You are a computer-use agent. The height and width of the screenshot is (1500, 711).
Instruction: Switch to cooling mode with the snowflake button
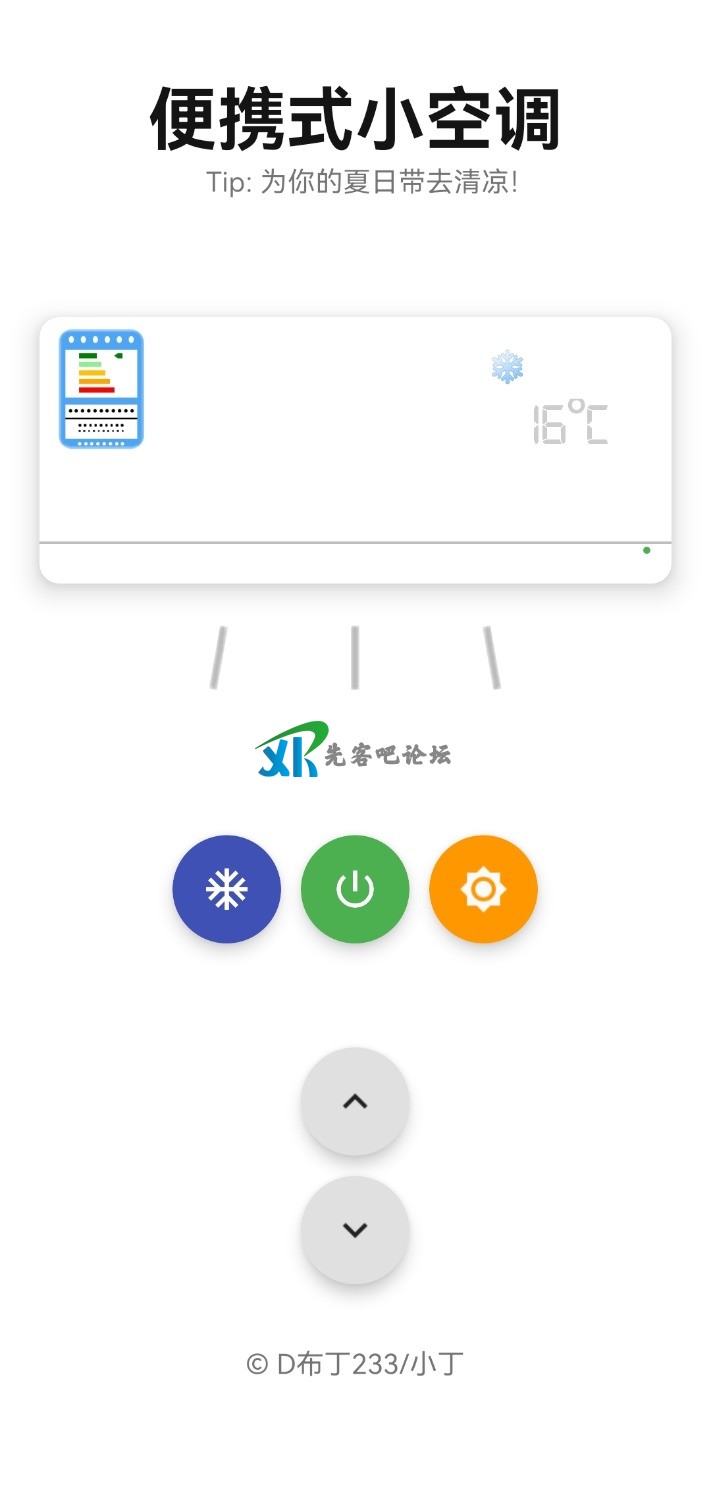point(226,889)
